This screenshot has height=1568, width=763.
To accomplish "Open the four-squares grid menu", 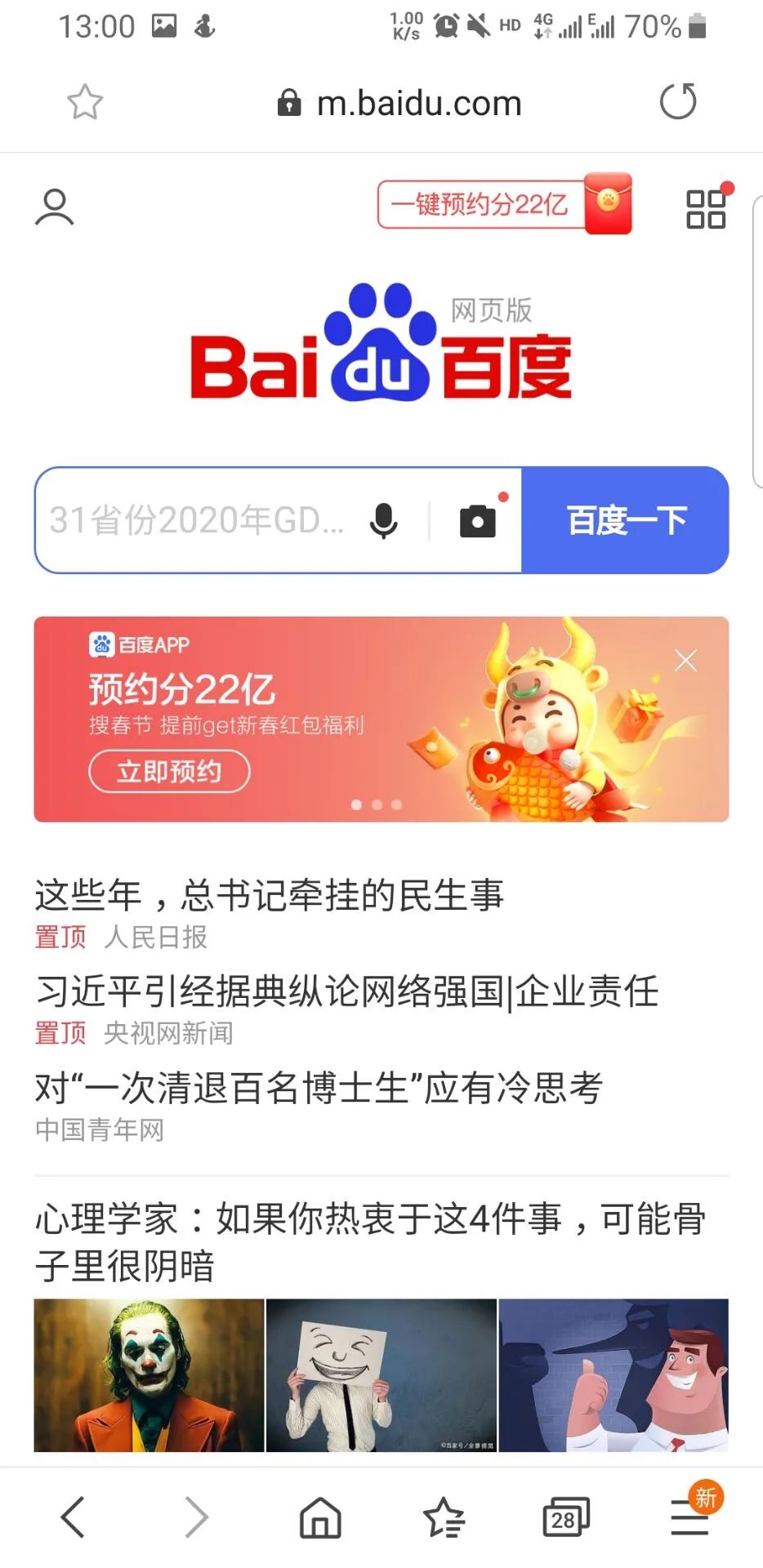I will click(706, 209).
